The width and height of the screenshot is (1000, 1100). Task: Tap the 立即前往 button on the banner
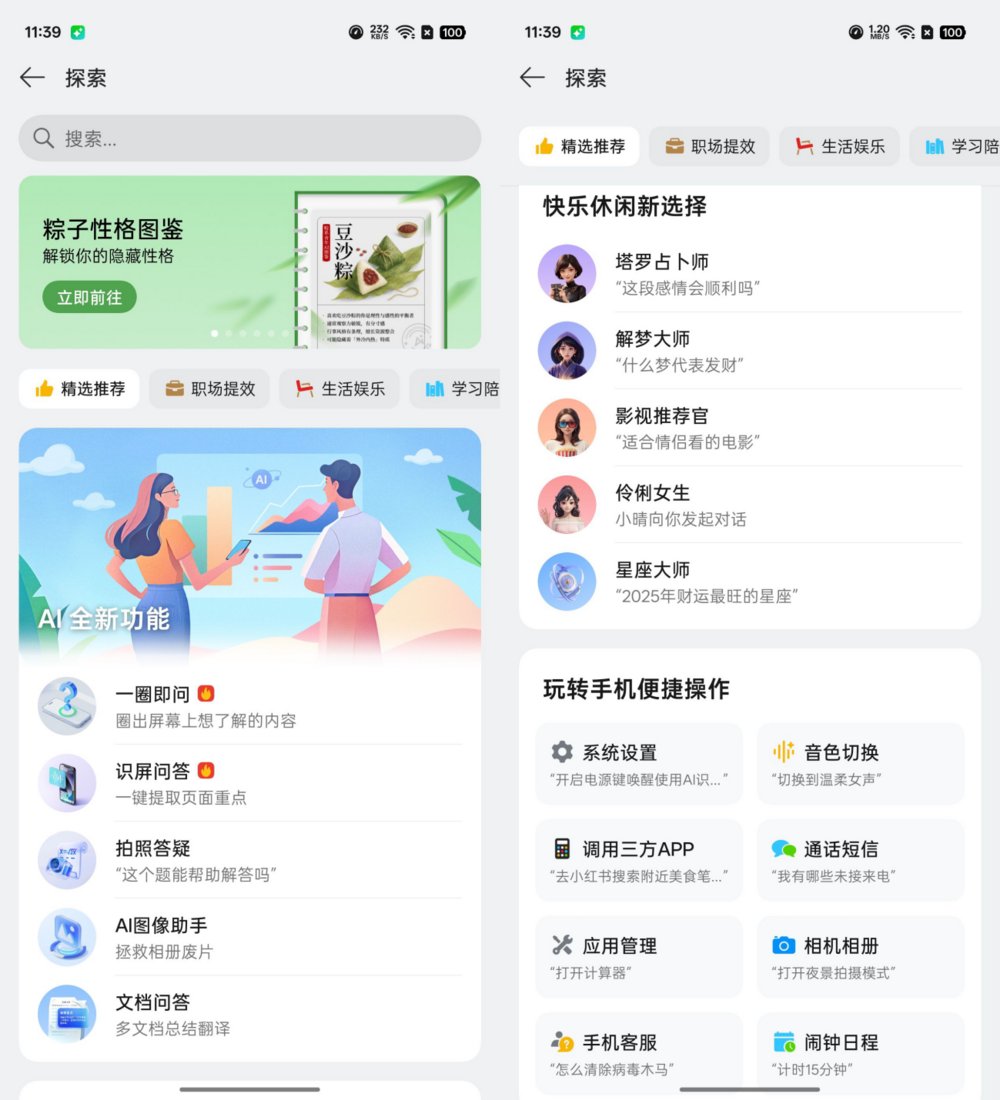click(x=89, y=297)
